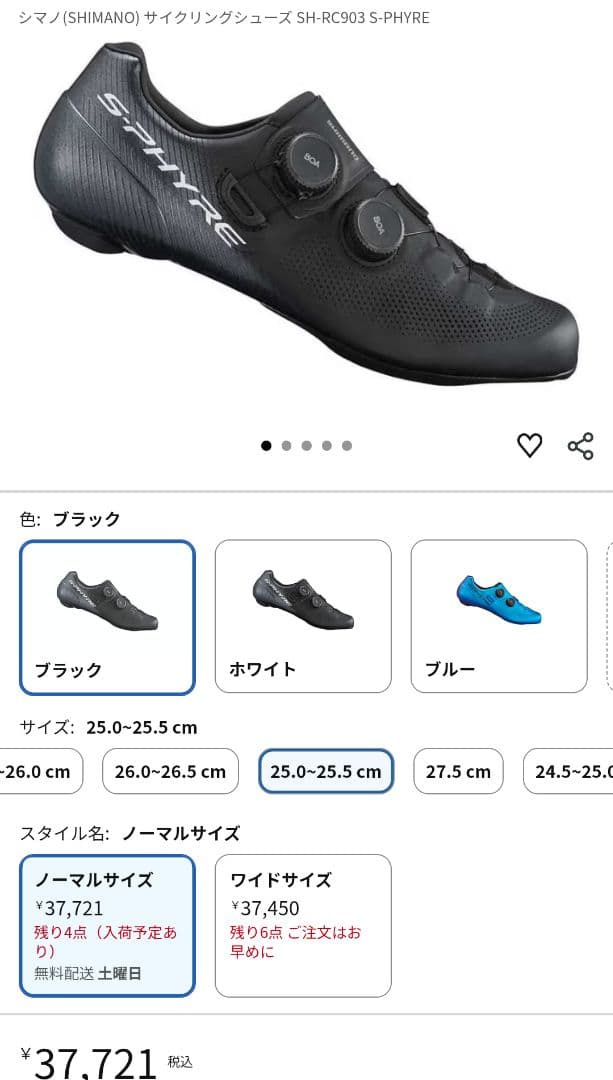Select size 26.0~26.5 cm

[170, 771]
